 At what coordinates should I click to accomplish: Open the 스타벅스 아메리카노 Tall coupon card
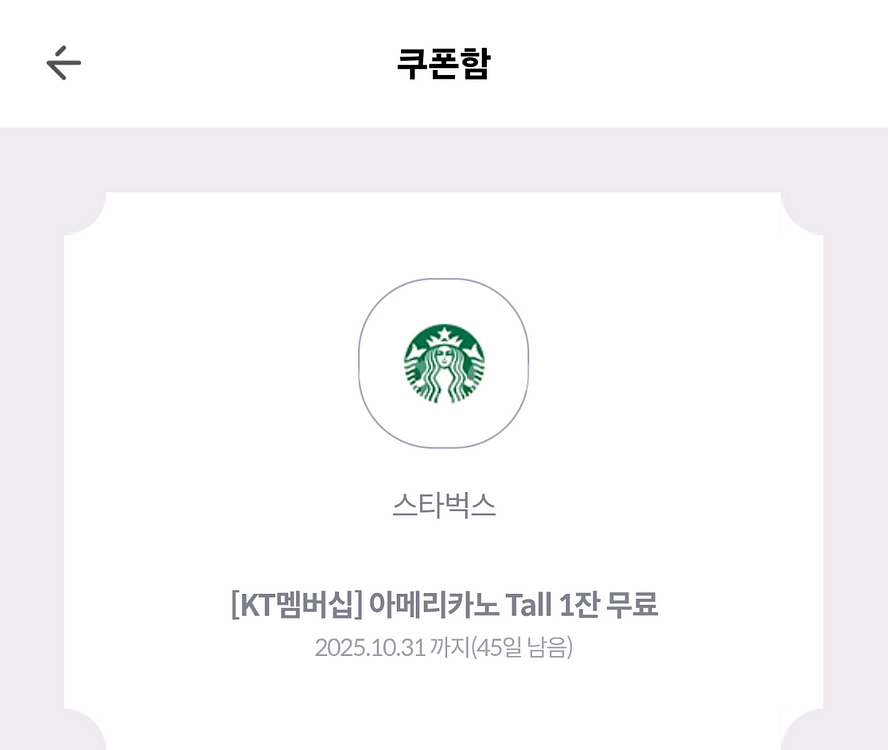[x=443, y=604]
